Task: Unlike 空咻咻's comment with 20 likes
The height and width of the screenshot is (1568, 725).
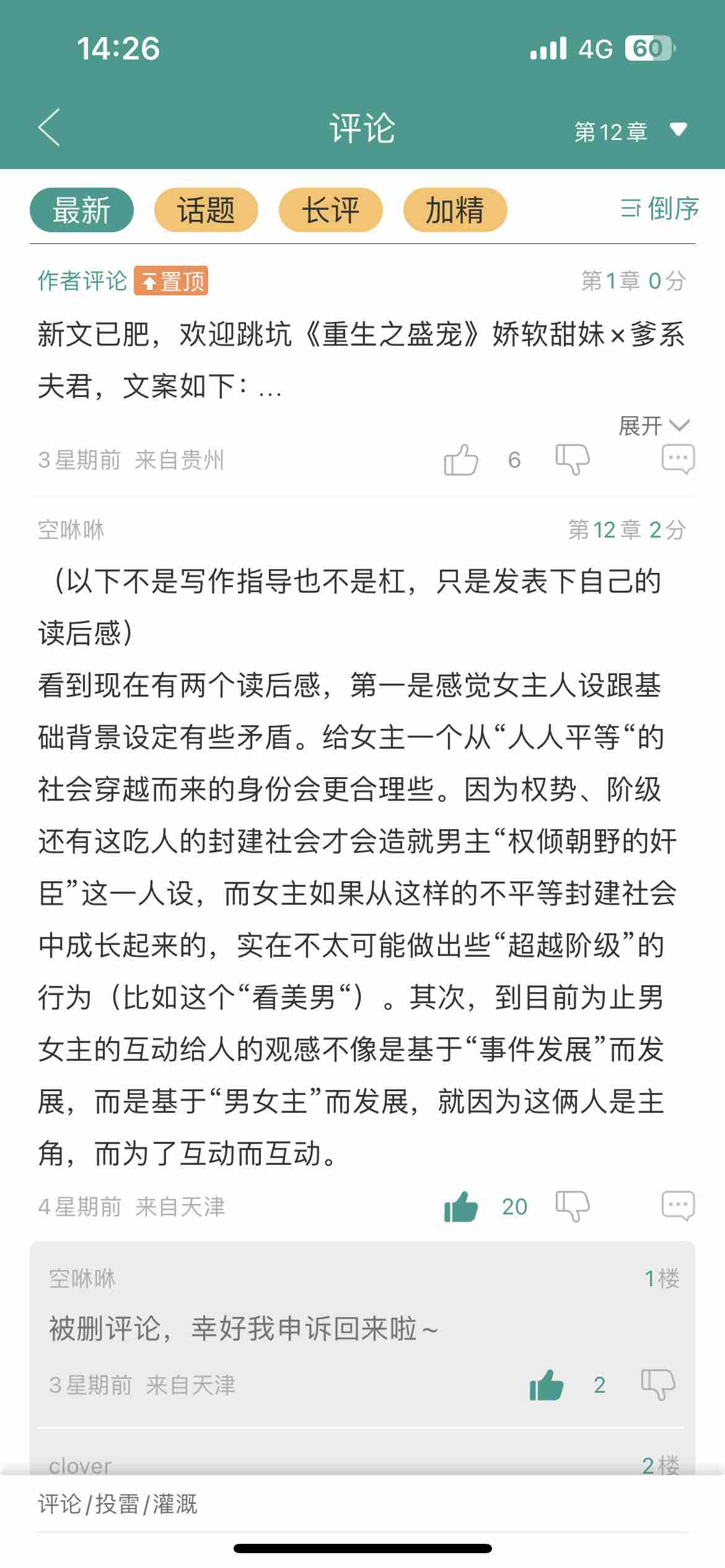Action: click(462, 1206)
